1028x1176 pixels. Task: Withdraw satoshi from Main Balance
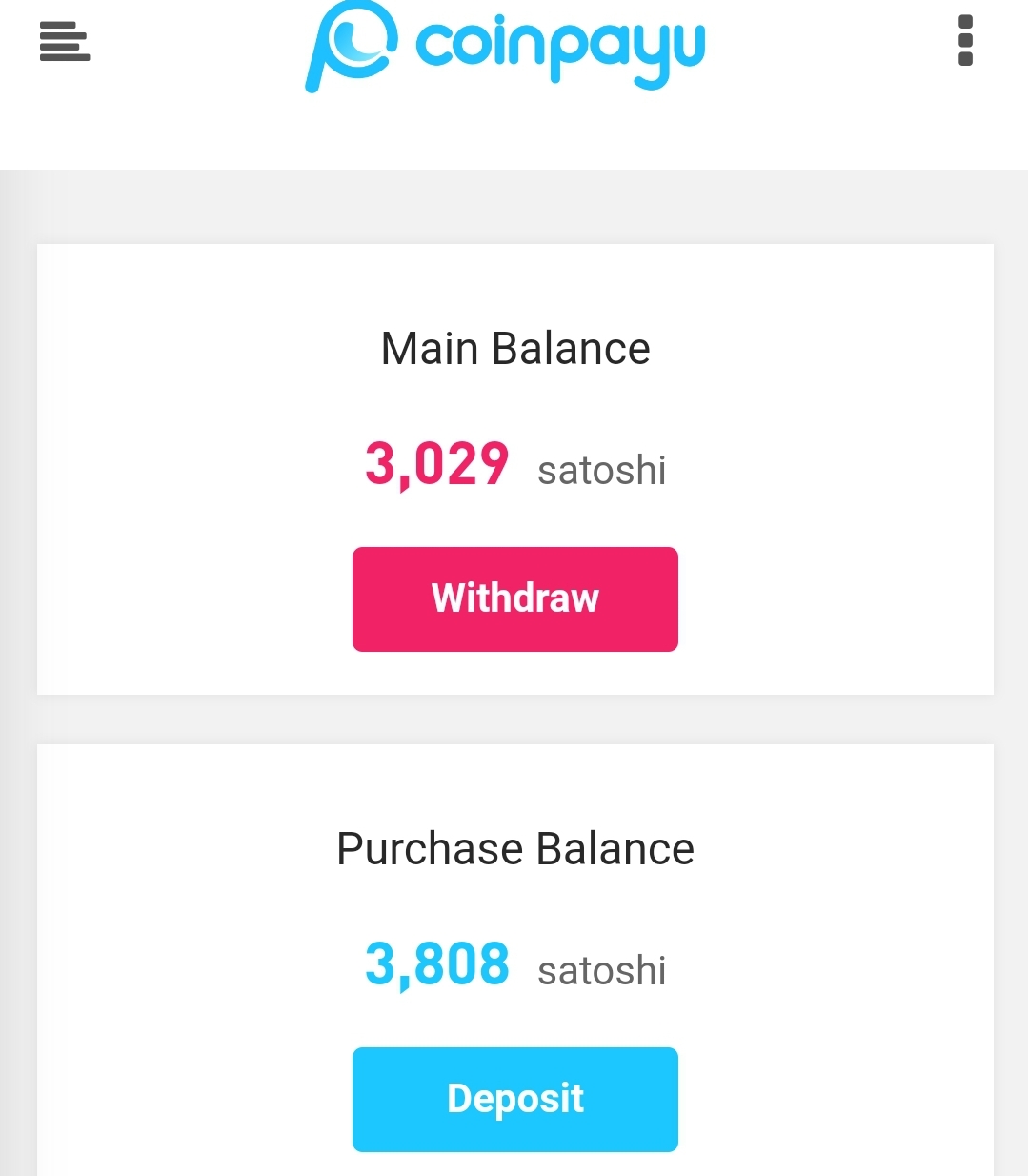click(514, 599)
